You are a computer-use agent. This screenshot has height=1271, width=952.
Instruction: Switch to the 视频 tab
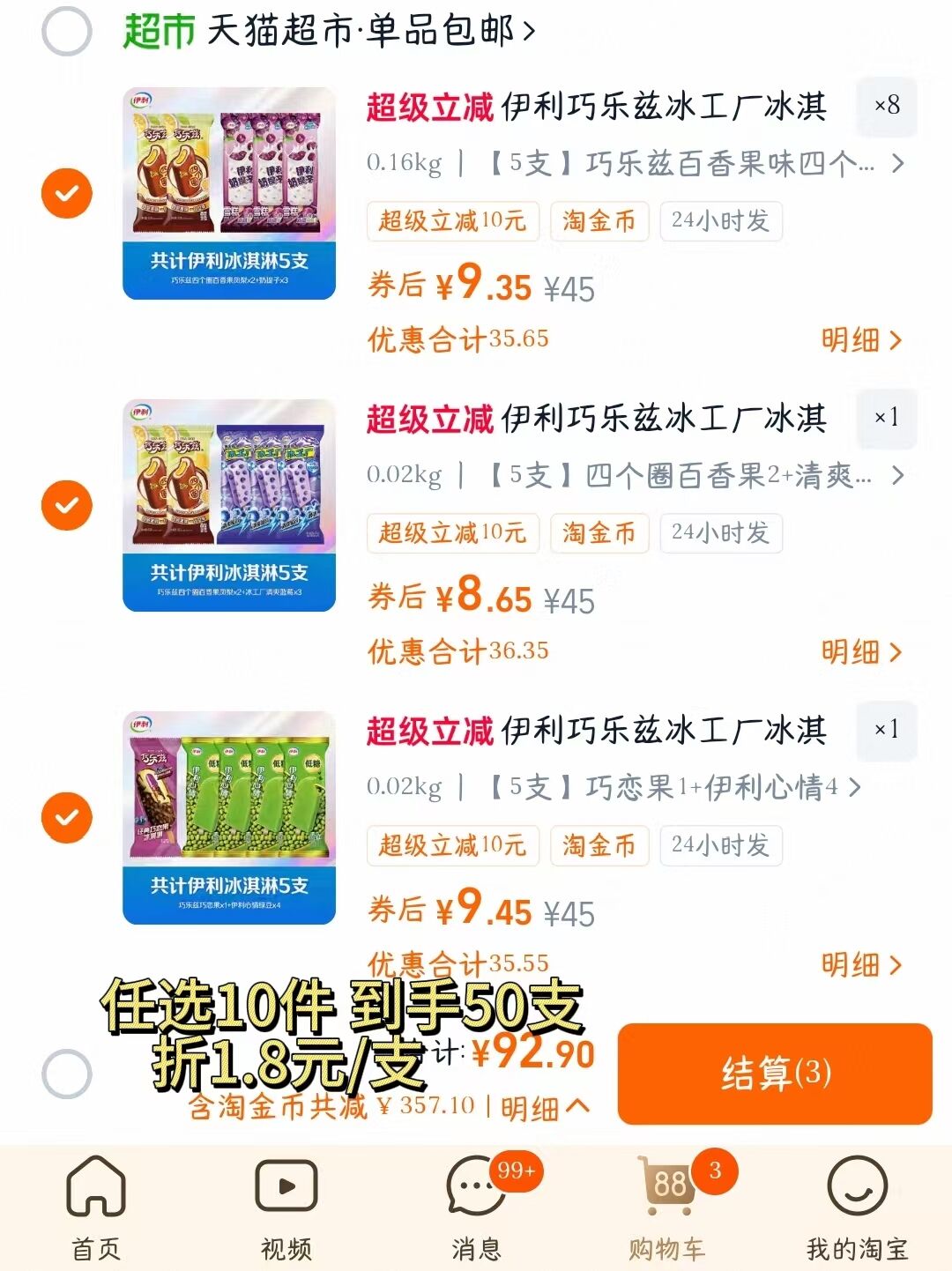click(x=286, y=1208)
